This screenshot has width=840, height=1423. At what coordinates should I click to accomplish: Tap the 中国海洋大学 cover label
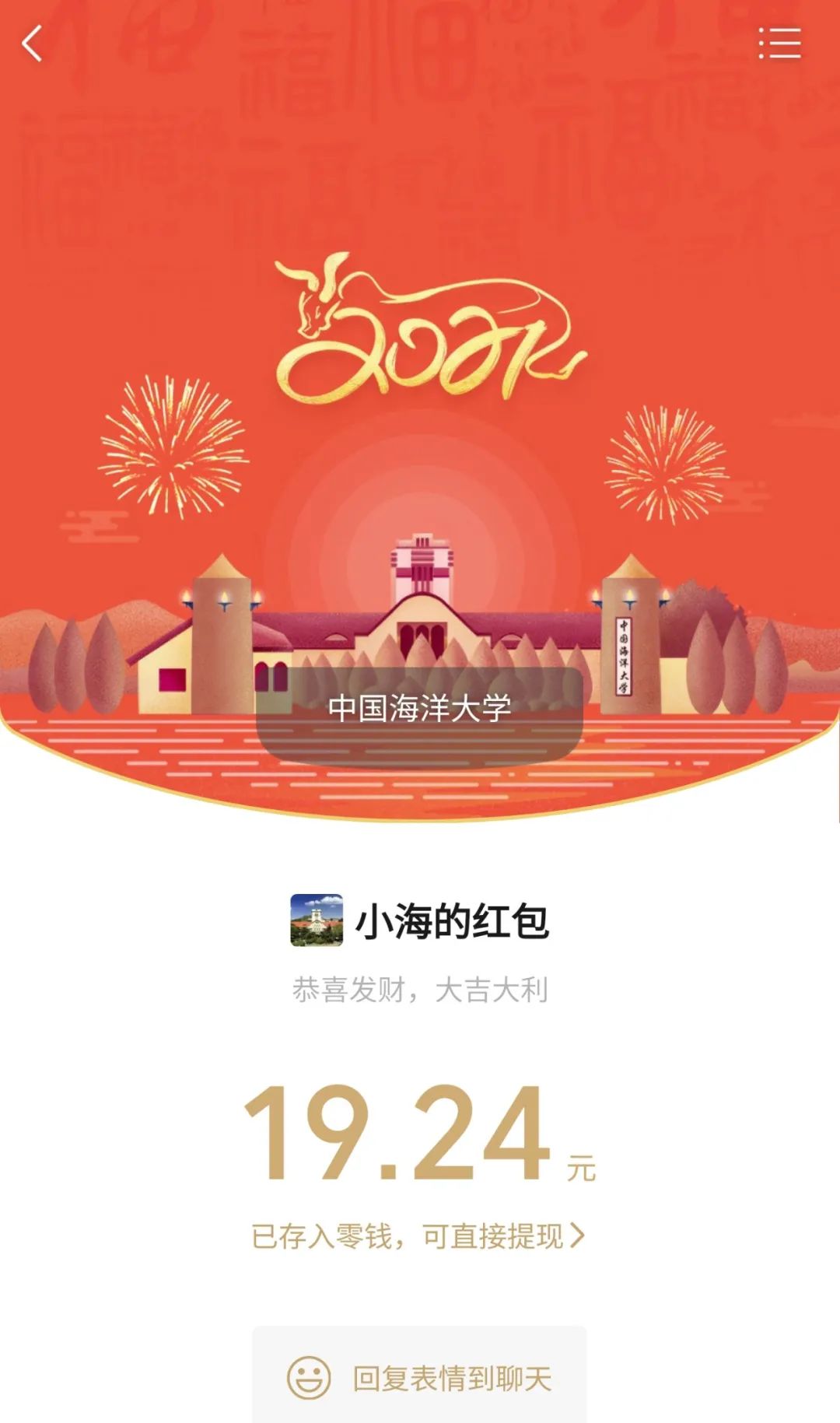(419, 710)
